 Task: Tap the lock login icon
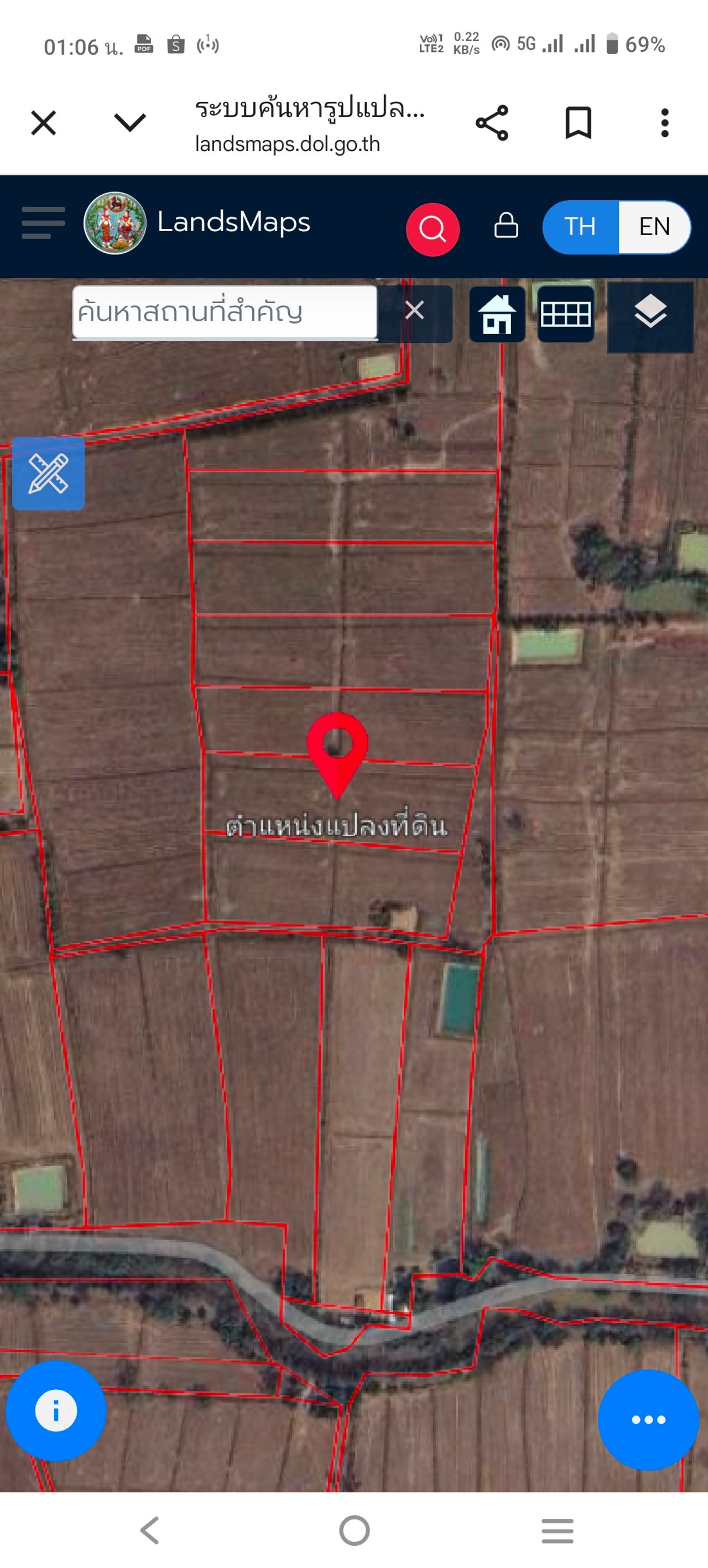[506, 226]
